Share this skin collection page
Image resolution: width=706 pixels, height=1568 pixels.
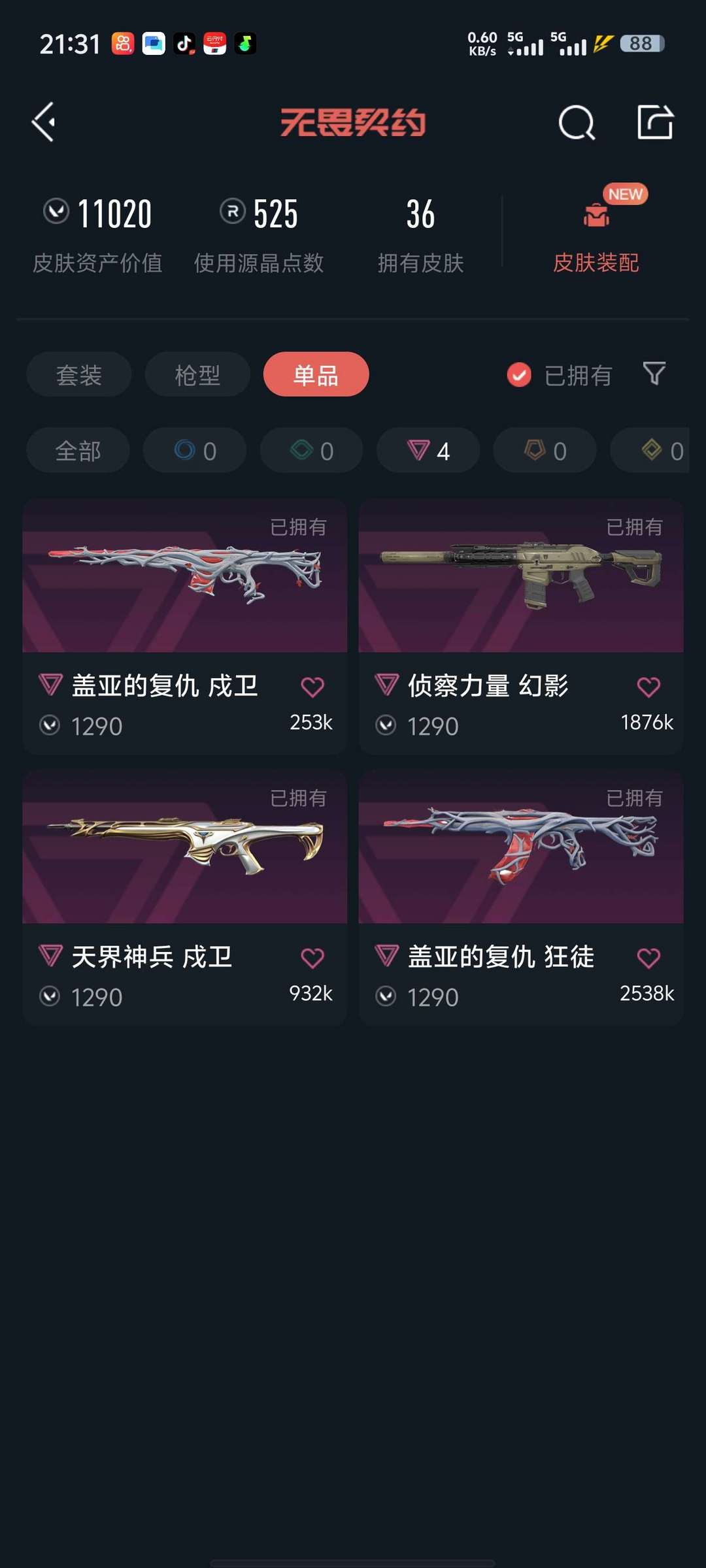(655, 122)
